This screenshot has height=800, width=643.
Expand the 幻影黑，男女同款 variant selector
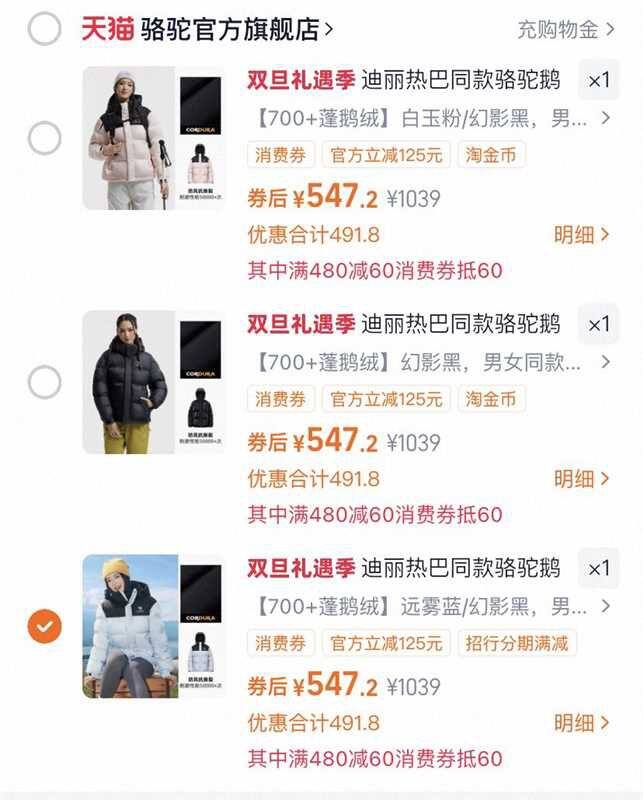coord(432,362)
